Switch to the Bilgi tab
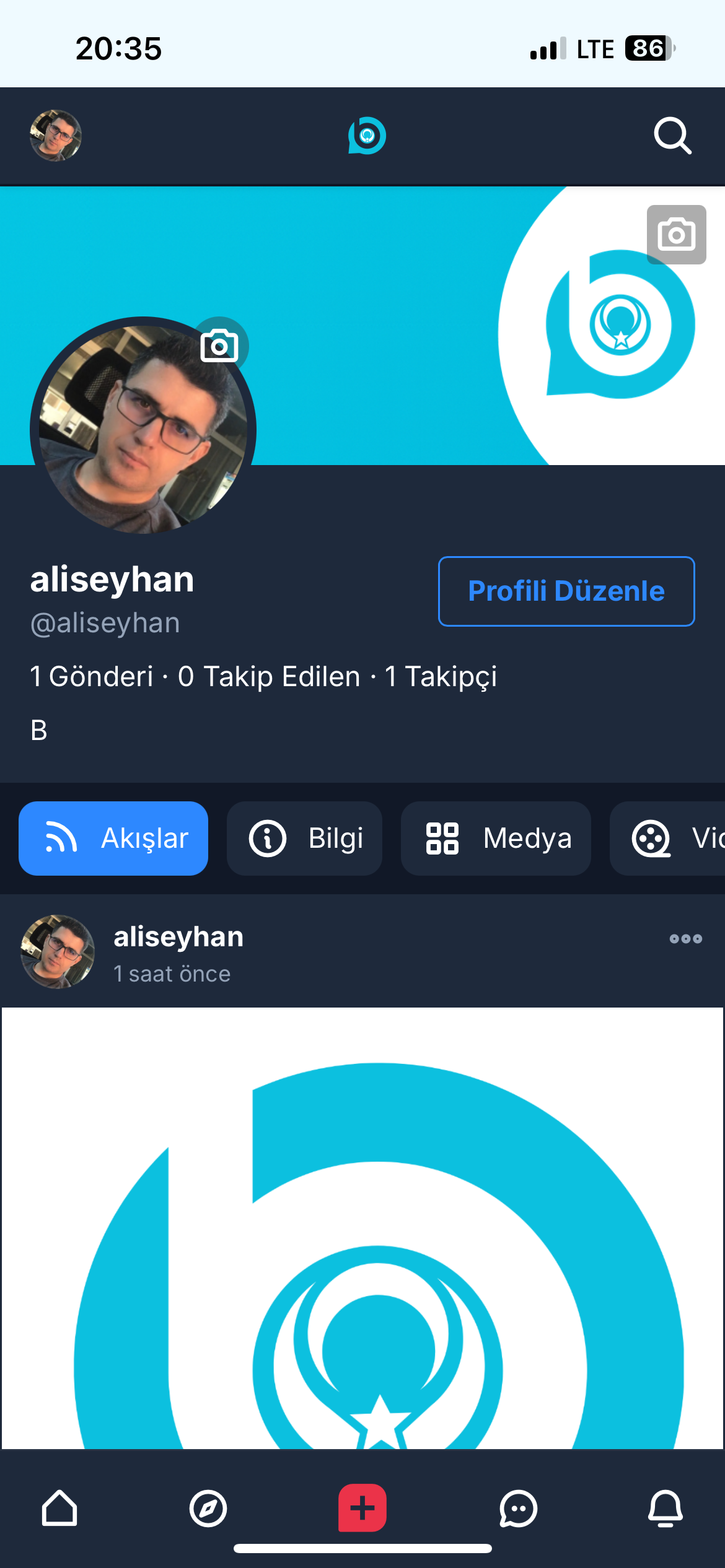The height and width of the screenshot is (1568, 725). tap(304, 838)
